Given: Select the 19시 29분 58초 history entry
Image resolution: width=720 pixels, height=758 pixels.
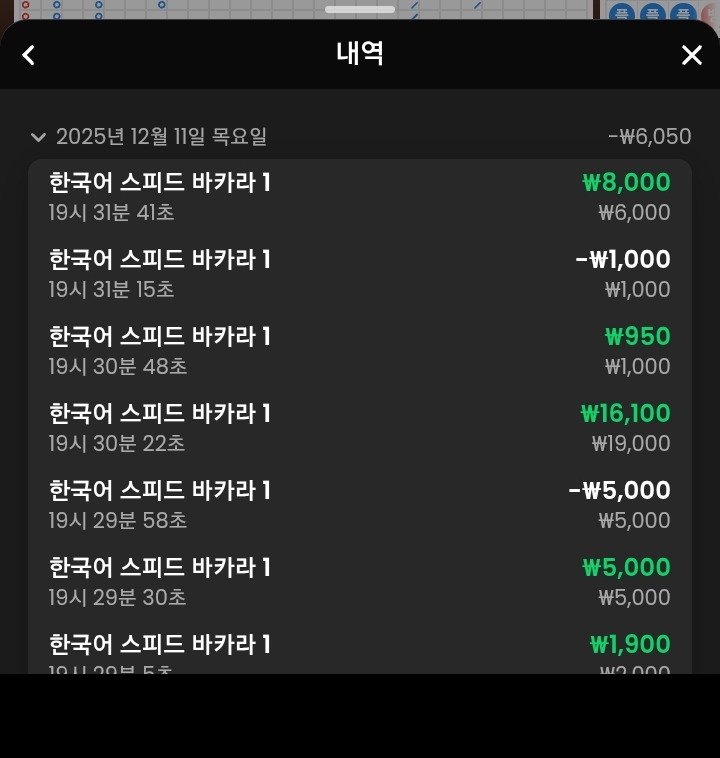Looking at the screenshot, I should [x=360, y=505].
